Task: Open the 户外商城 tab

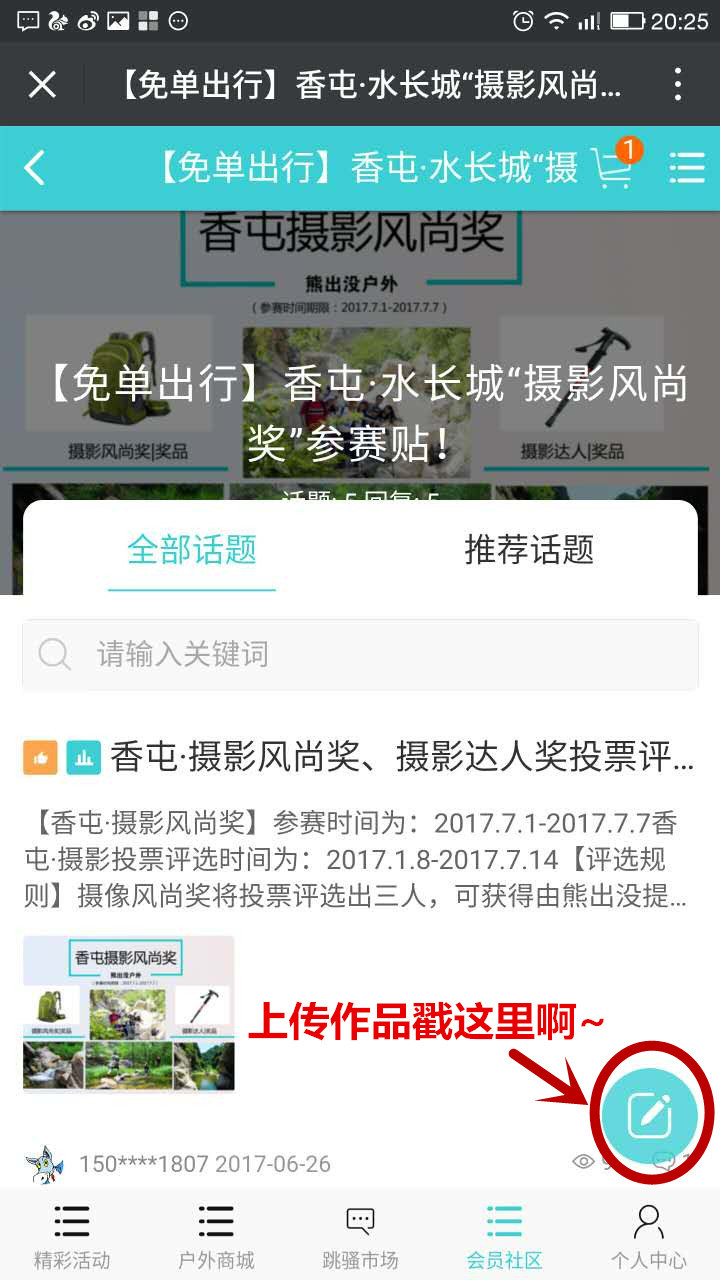Action: tap(216, 1235)
